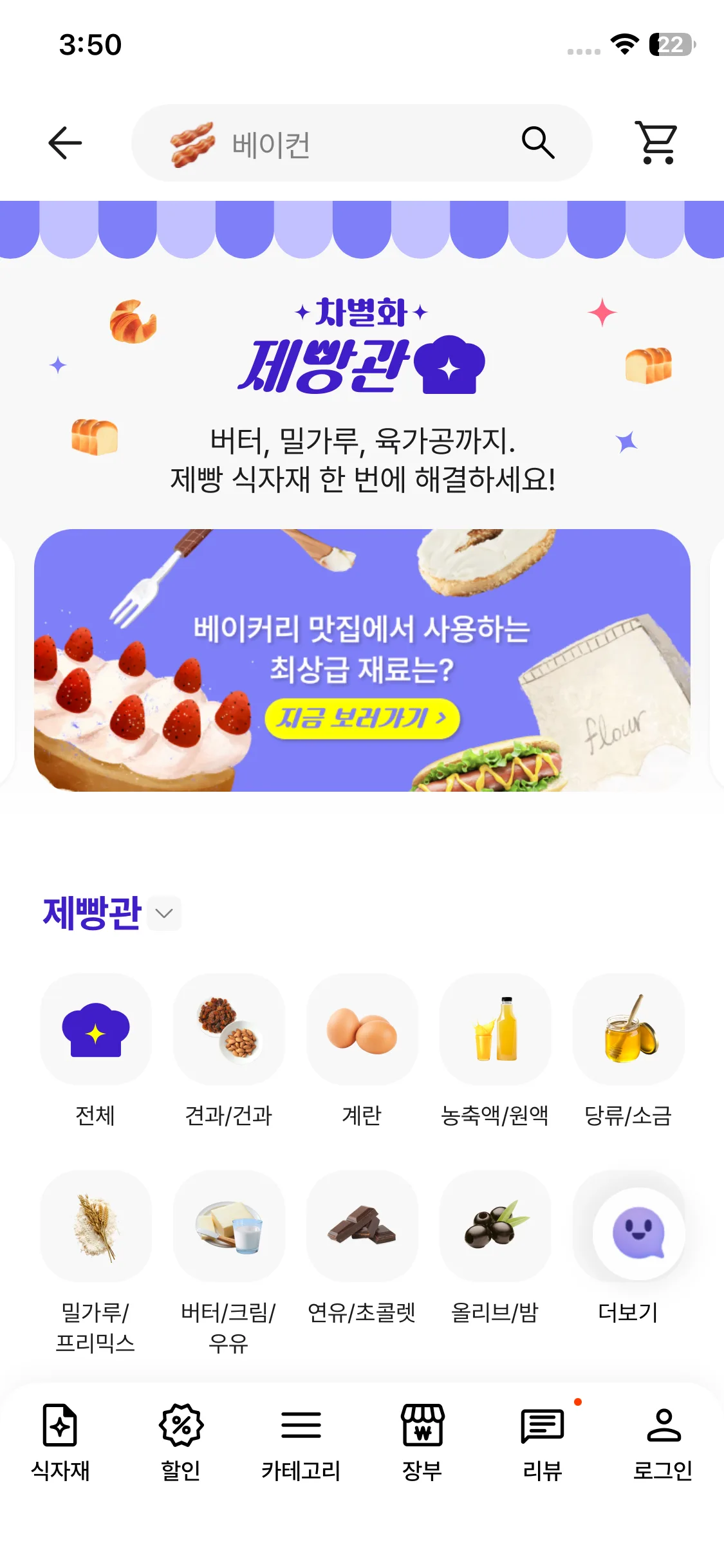The width and height of the screenshot is (724, 1568).
Task: Open the 버터/크림/우유 category
Action: pyautogui.click(x=228, y=1227)
